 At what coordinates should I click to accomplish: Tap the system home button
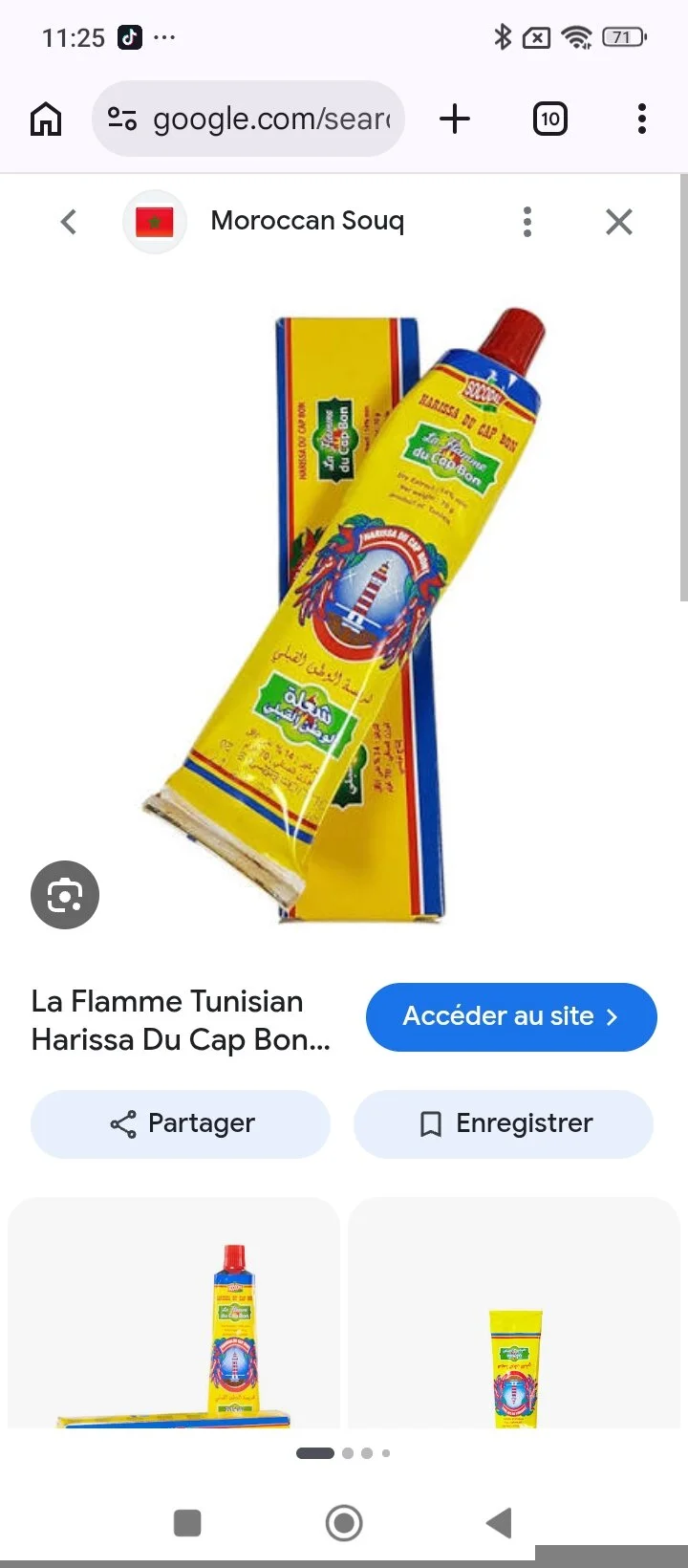(344, 1523)
